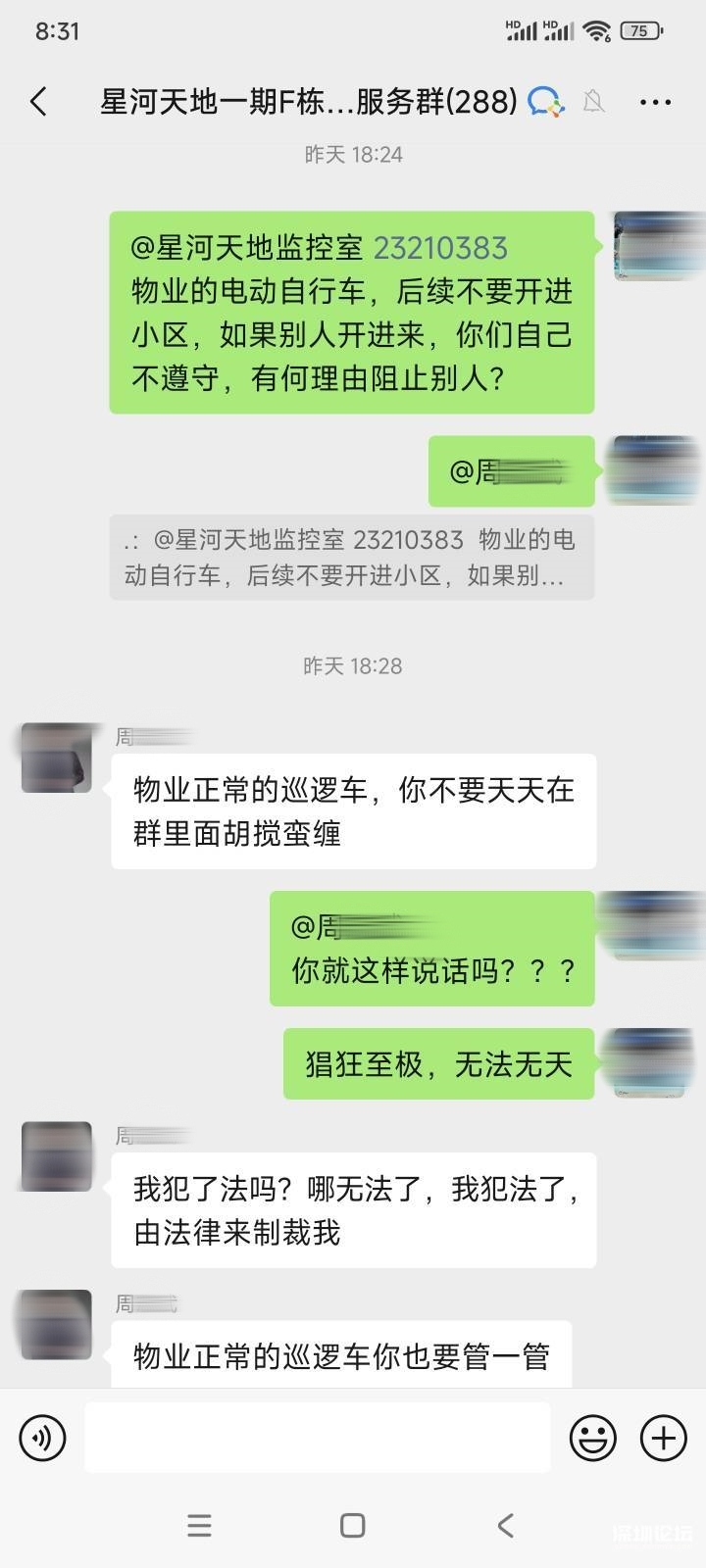Open sender avatar beside 我犯了法吗 message
This screenshot has height=1568, width=706.
point(57,1156)
